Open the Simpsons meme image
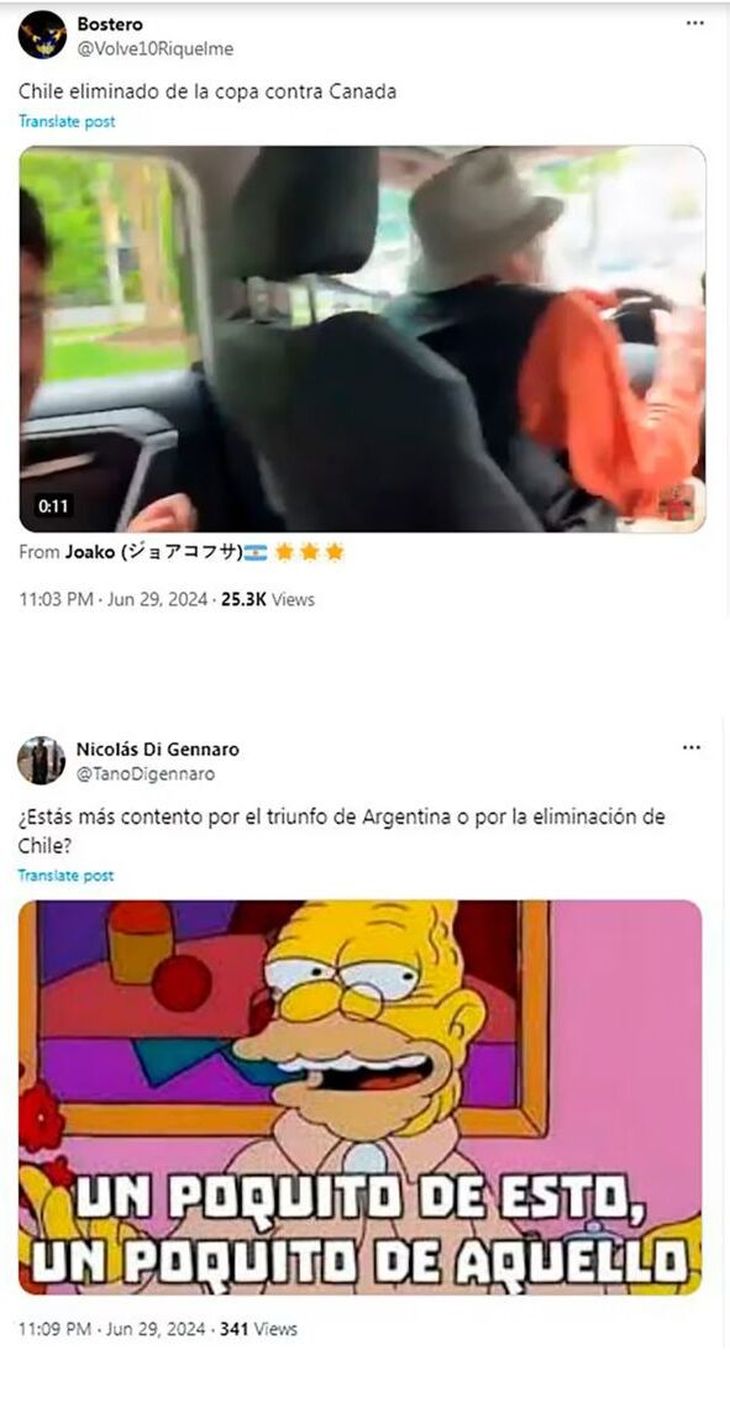Image resolution: width=730 pixels, height=1413 pixels. coord(360,1097)
